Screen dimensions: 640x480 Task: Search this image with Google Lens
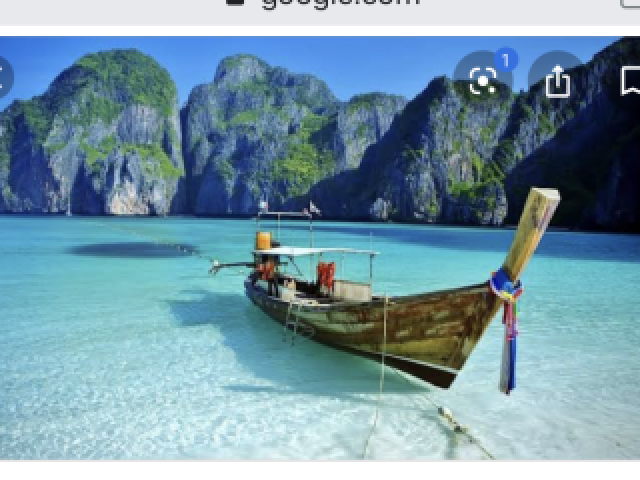pos(483,81)
